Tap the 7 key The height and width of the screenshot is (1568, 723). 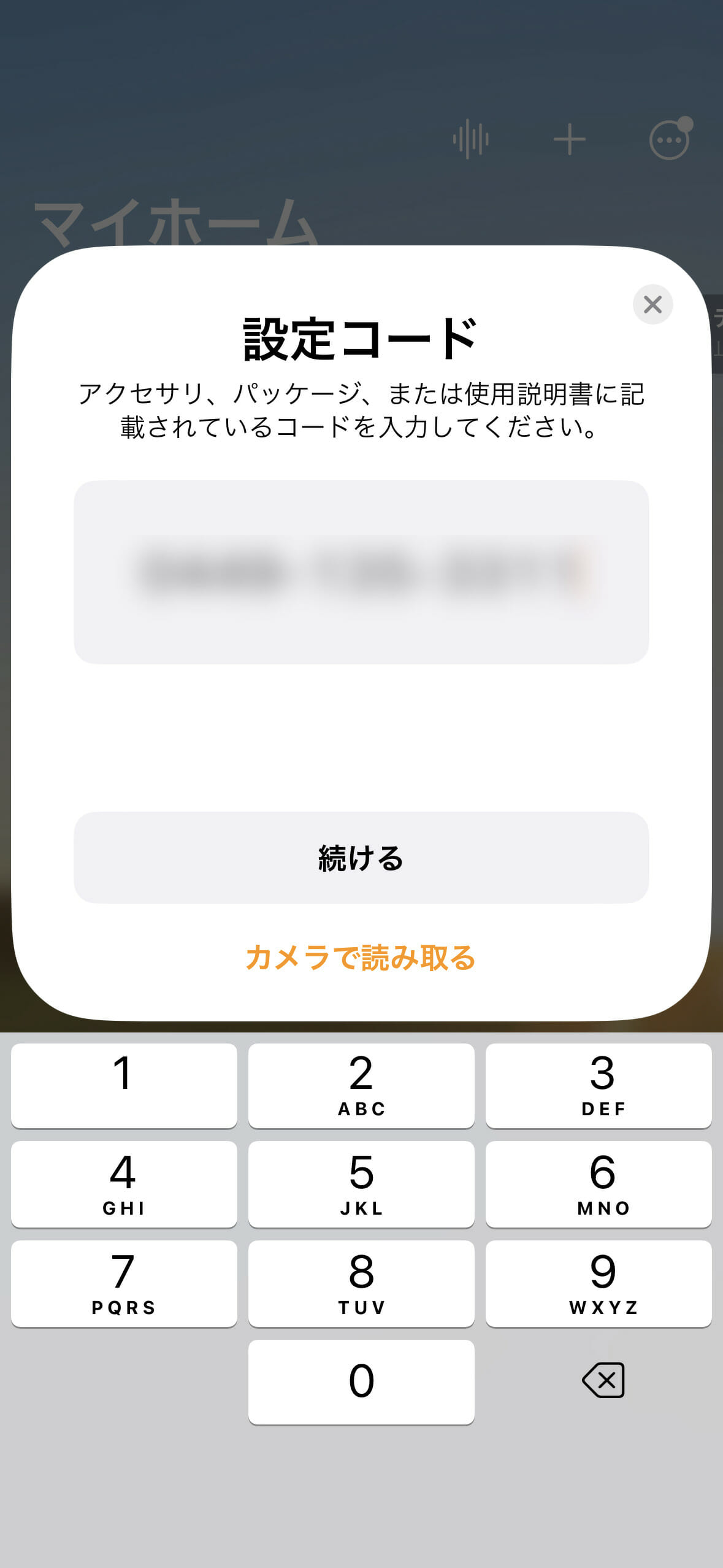point(124,1283)
